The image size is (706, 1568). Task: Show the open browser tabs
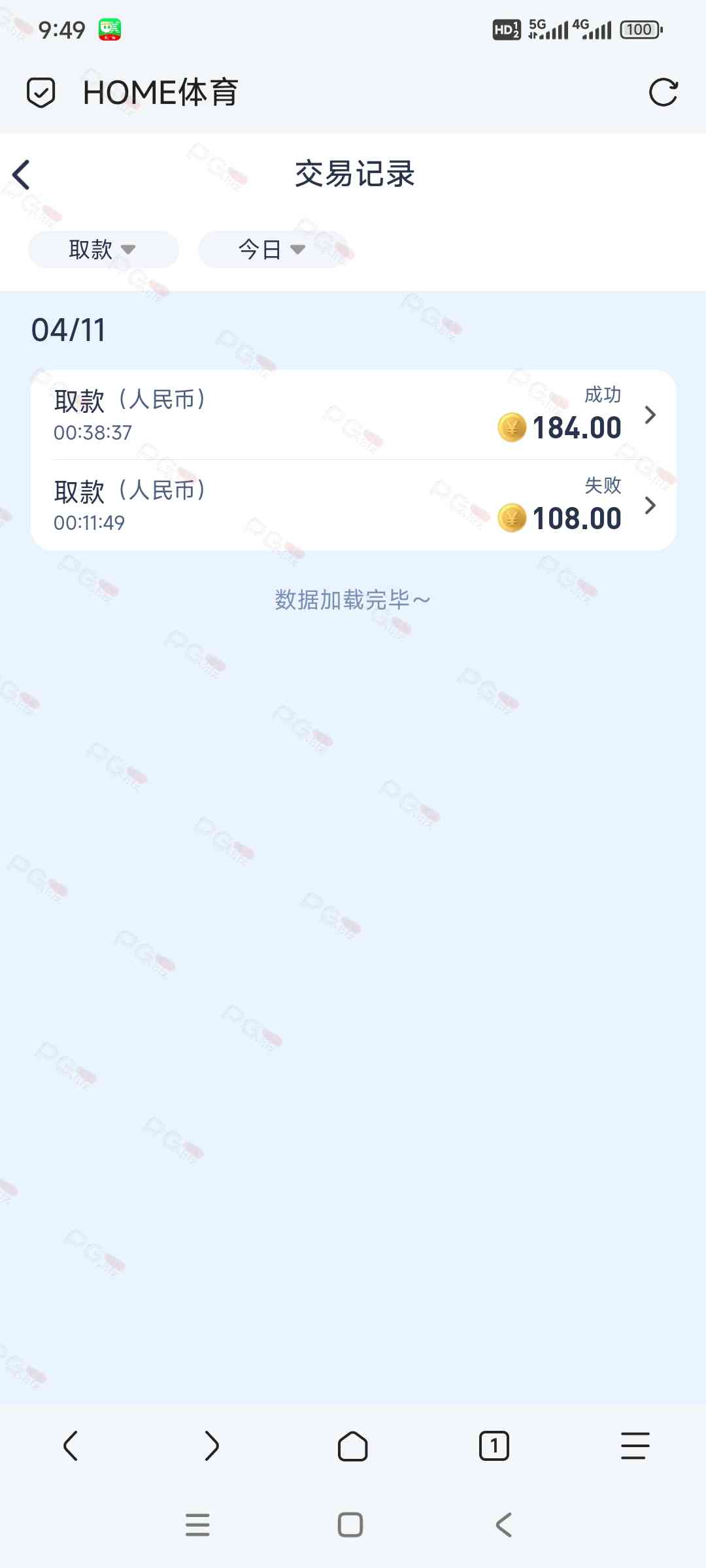click(494, 1446)
